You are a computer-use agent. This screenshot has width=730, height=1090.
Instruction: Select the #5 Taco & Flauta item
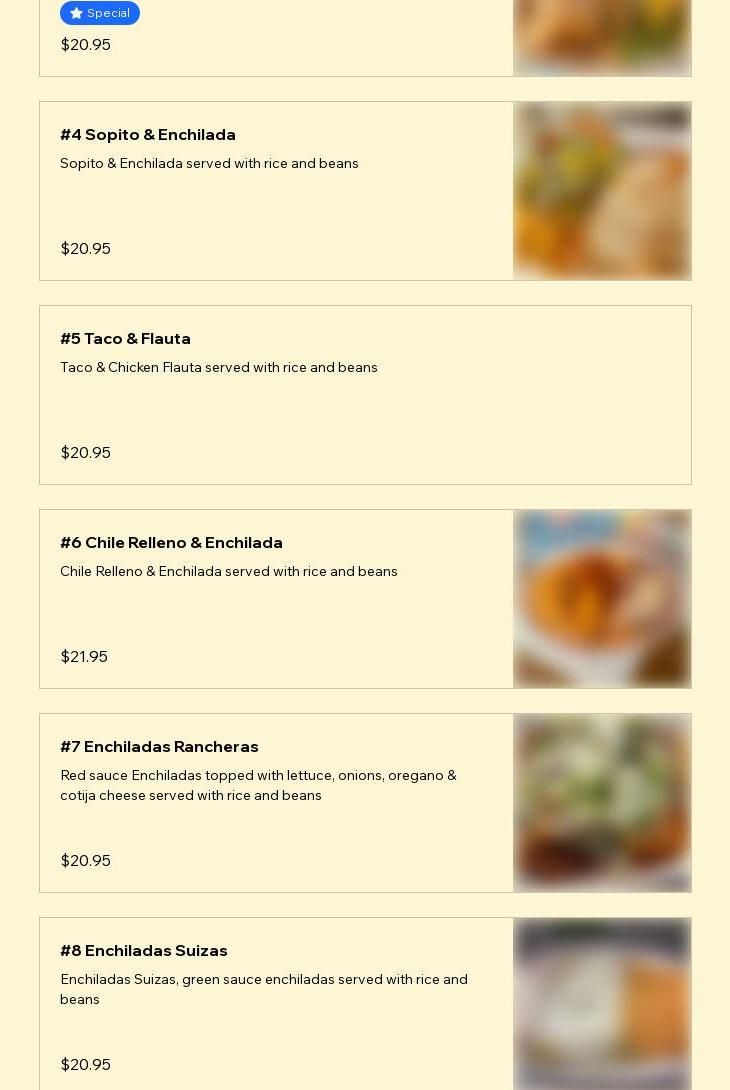[x=365, y=395]
